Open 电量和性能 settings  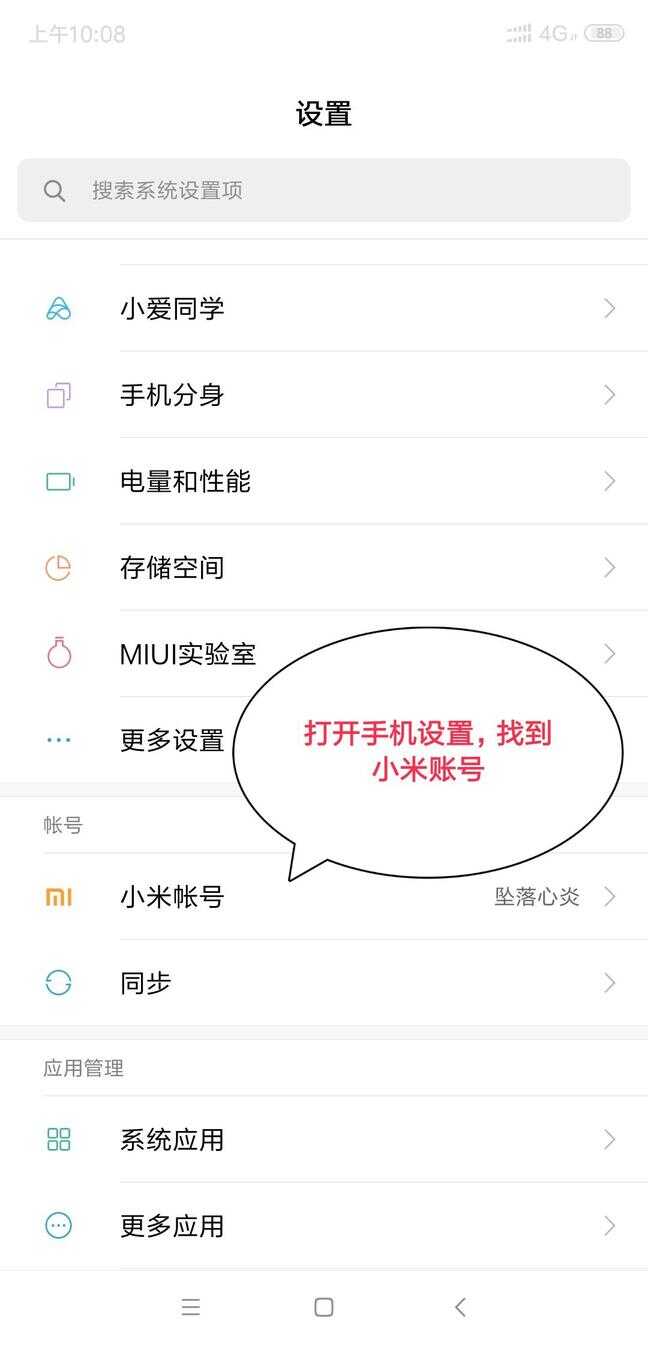[x=185, y=482]
